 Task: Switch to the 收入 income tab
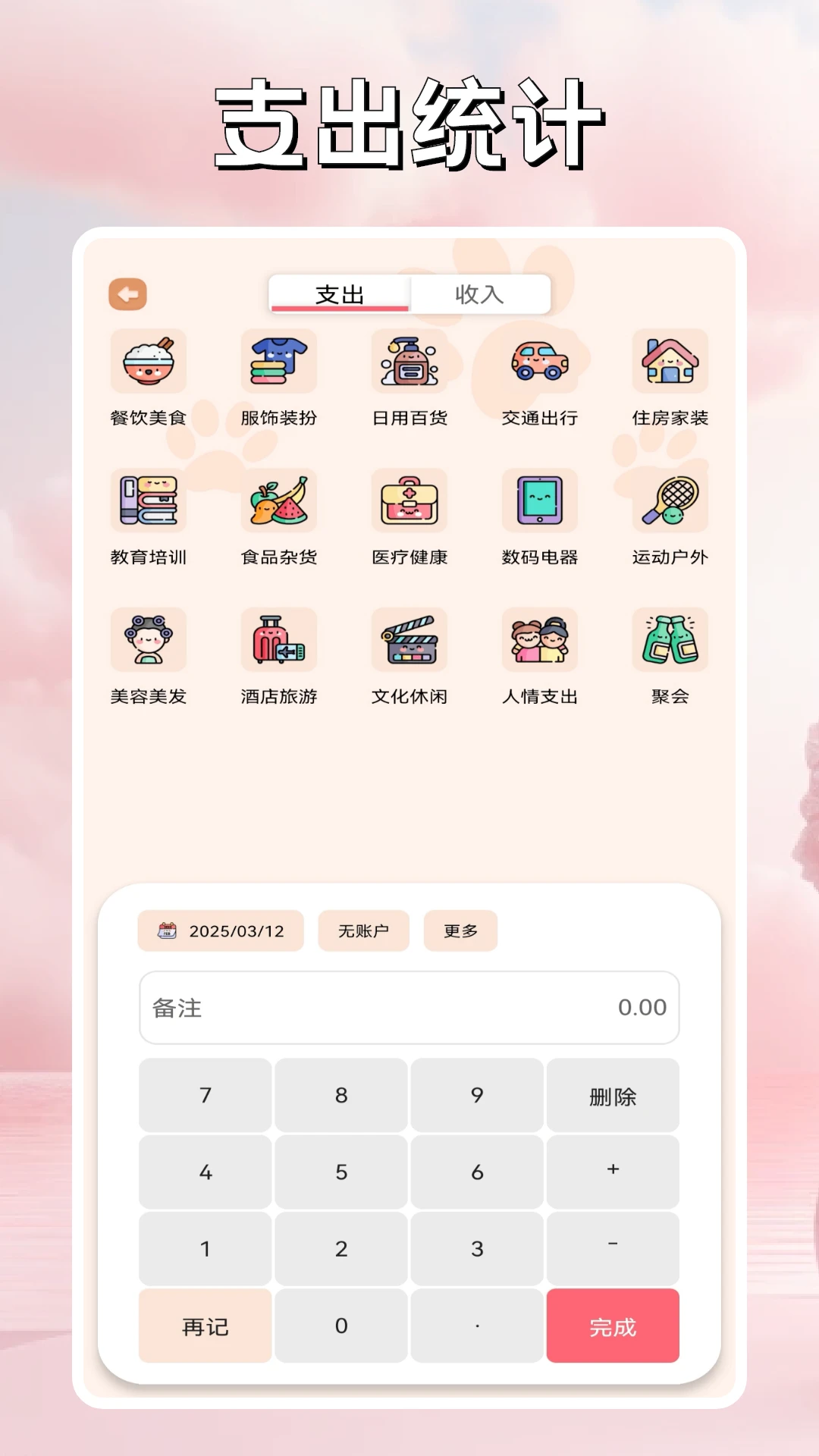pos(481,293)
